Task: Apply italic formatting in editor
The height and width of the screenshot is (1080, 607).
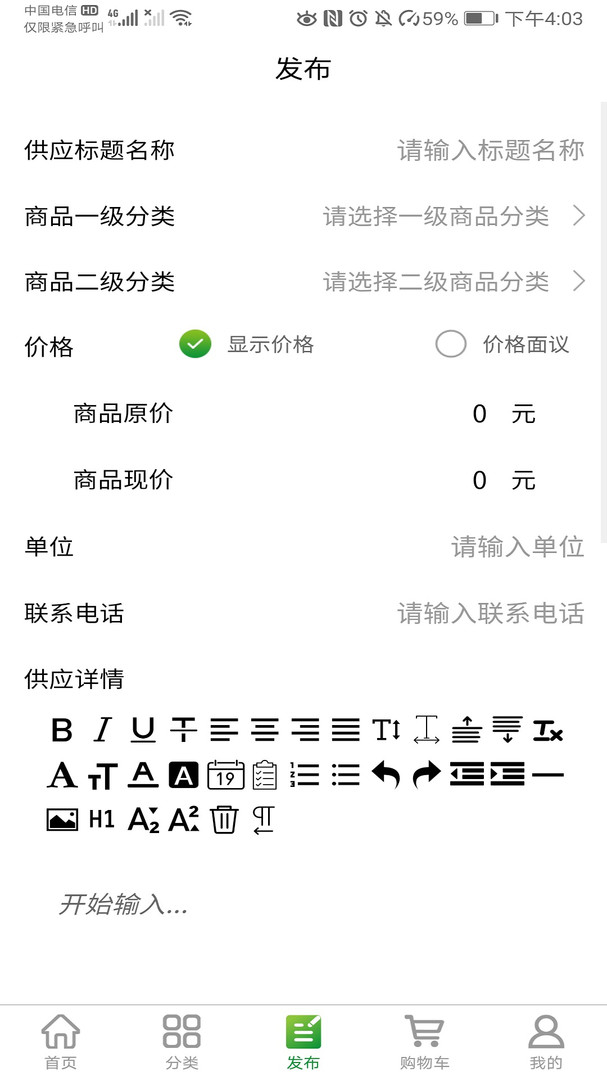Action: [x=102, y=730]
